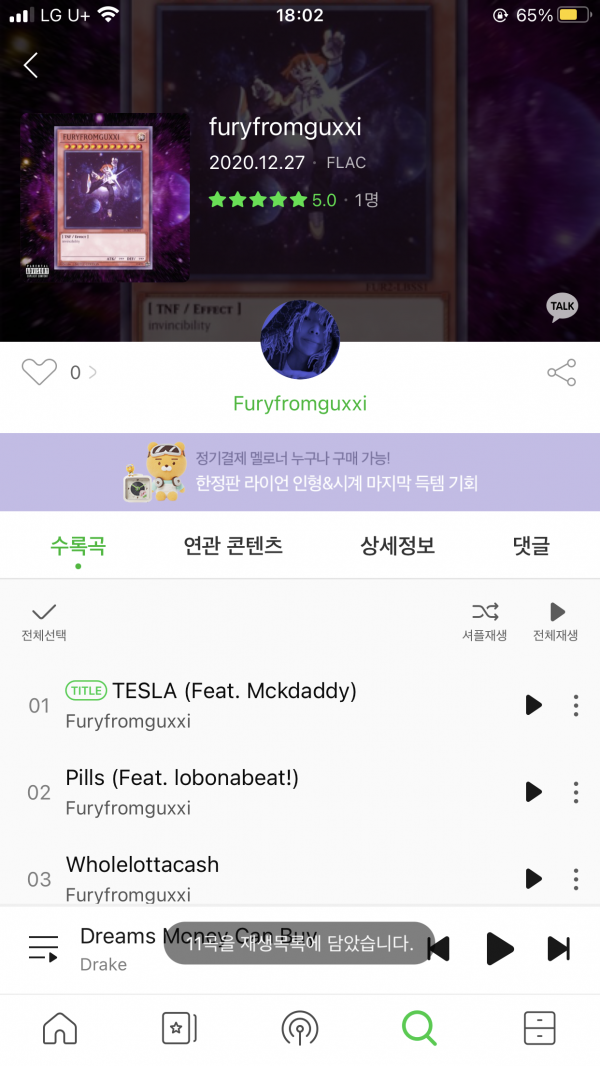Open the music locker tab in bottom bar
The width and height of the screenshot is (600, 1066).
(539, 1027)
